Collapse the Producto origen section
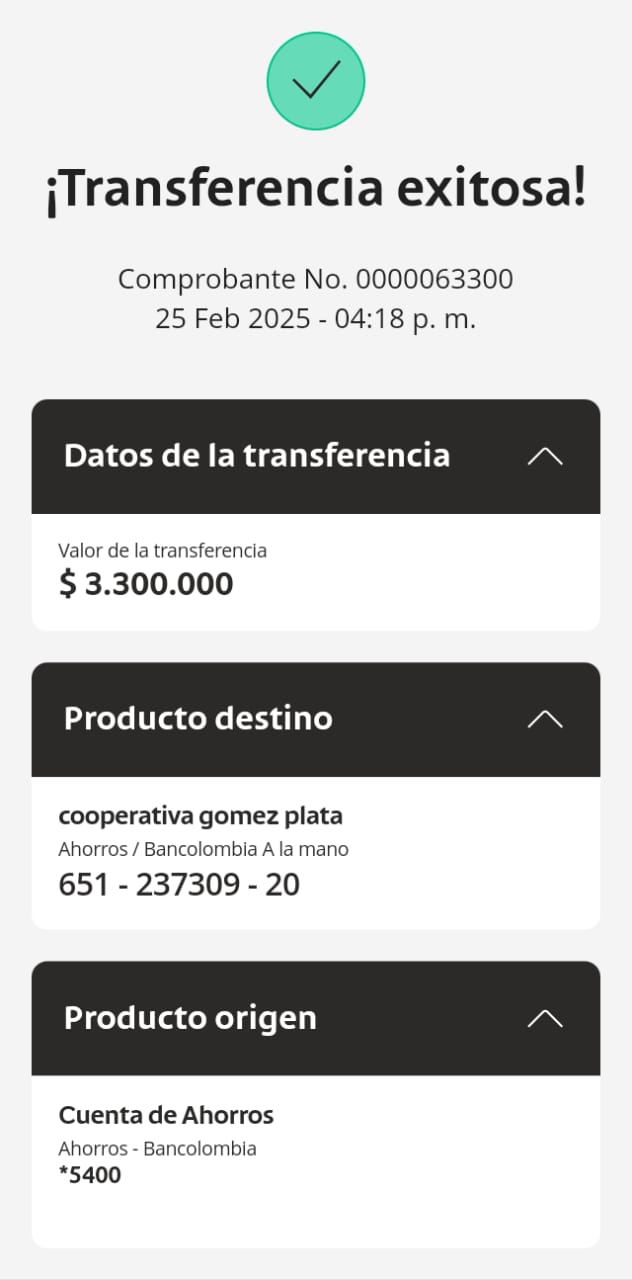Viewport: 632px width, 1280px height. [545, 1018]
